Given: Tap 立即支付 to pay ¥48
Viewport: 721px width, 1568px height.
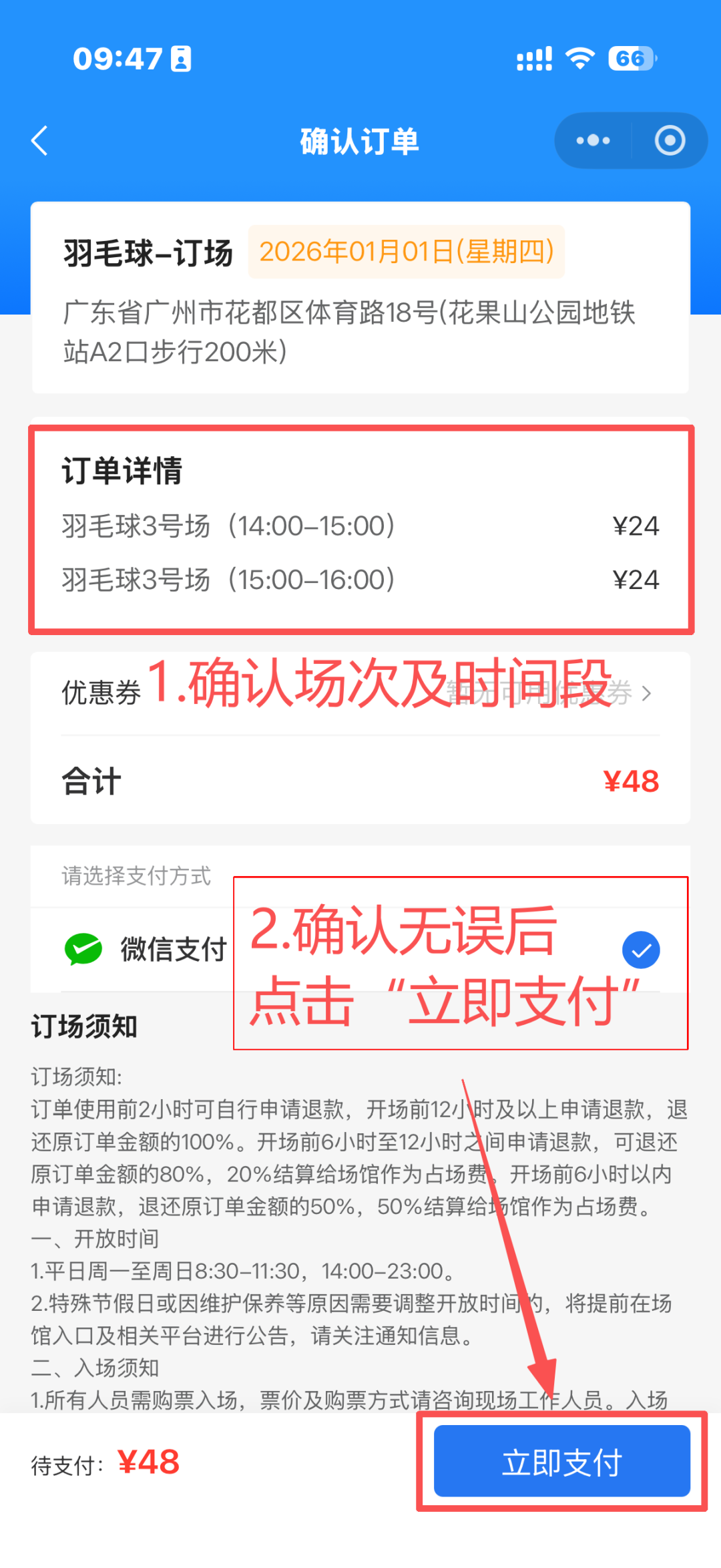Looking at the screenshot, I should coord(561,1462).
